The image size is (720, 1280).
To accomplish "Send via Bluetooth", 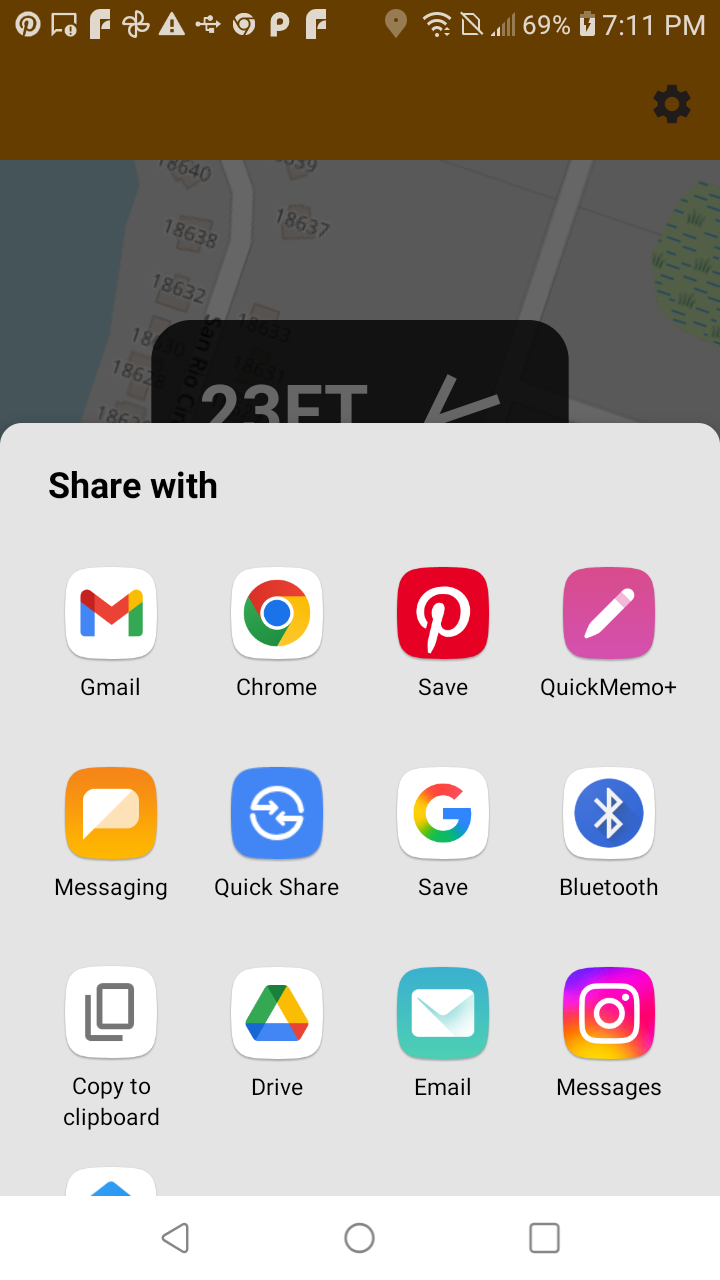I will [609, 814].
